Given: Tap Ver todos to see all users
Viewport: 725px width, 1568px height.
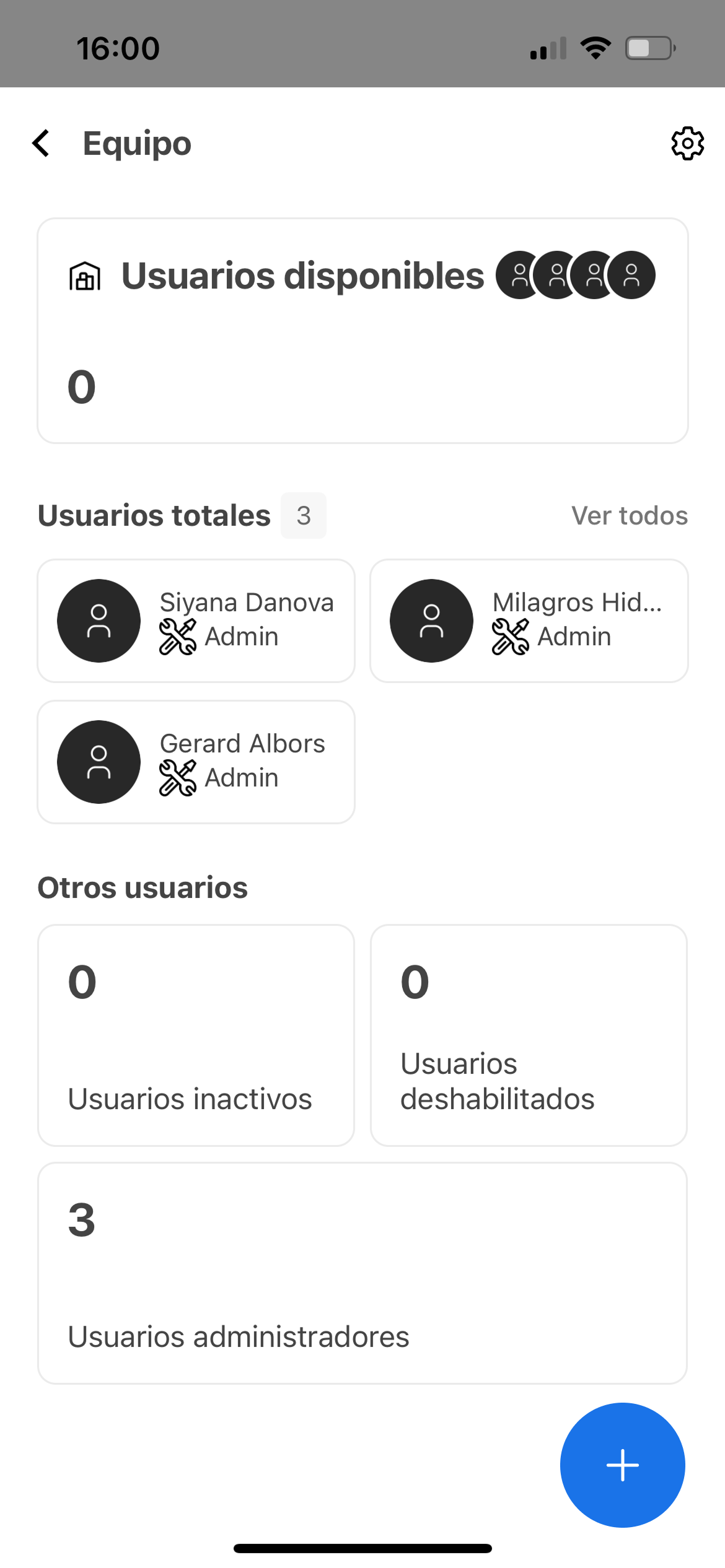Looking at the screenshot, I should [x=629, y=516].
